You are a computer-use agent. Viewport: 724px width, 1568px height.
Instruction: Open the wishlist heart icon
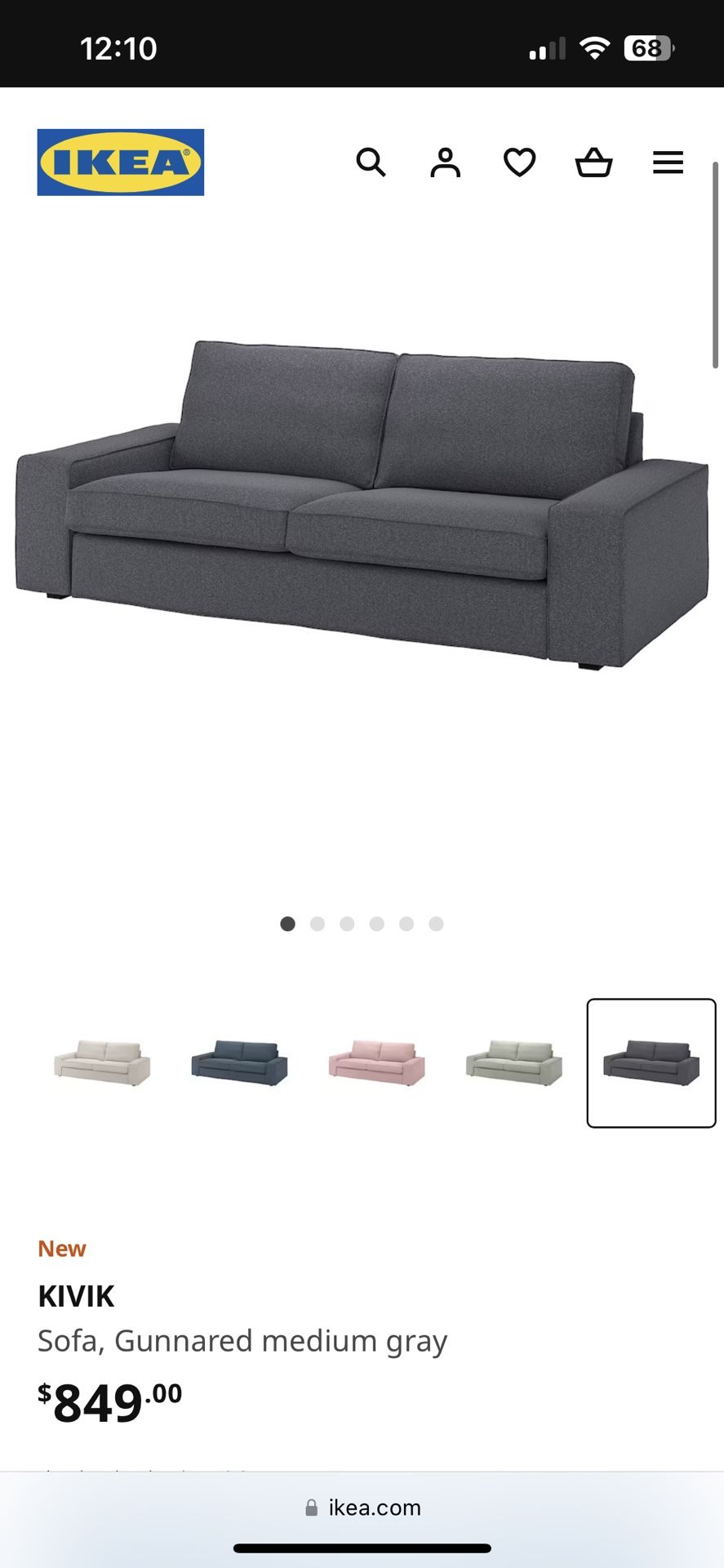tap(520, 163)
